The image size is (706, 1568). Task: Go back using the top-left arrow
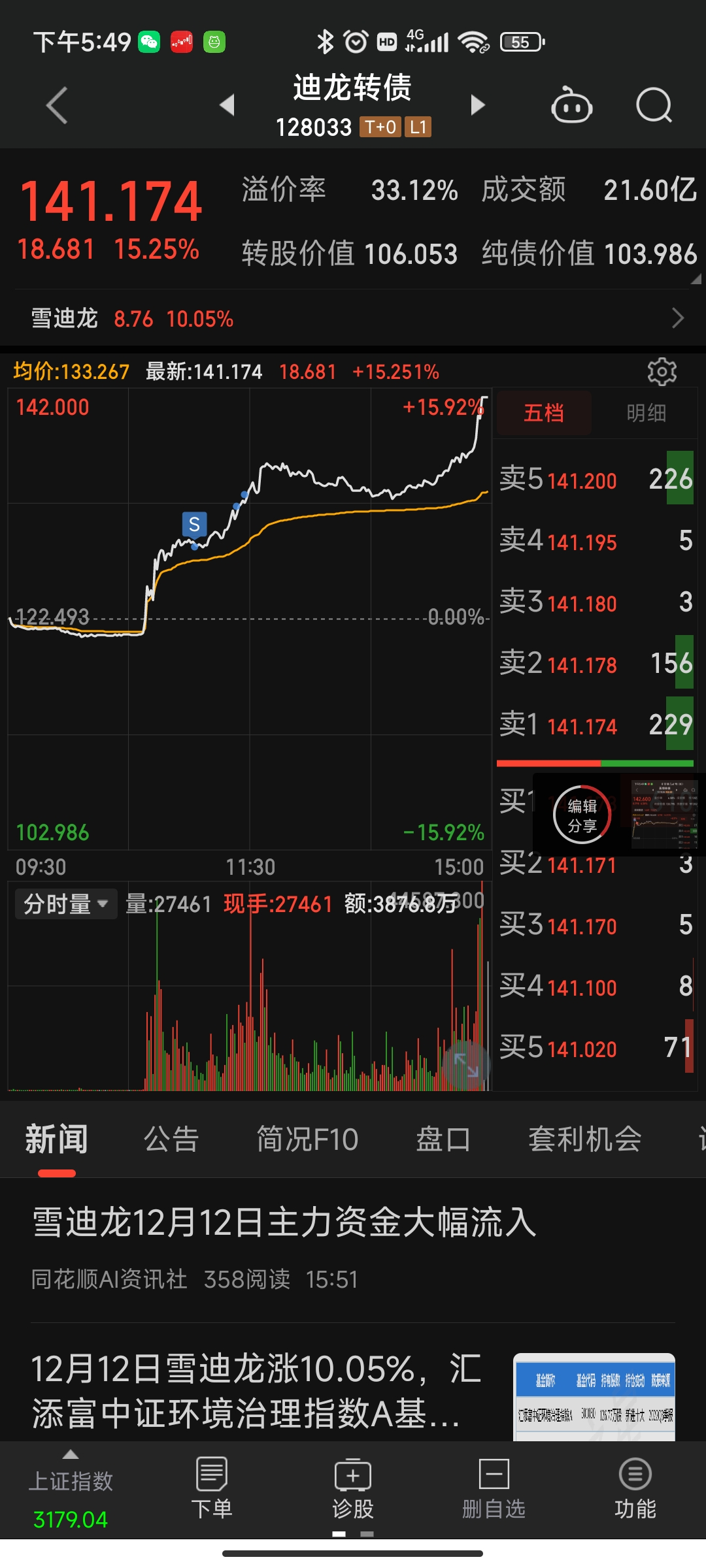[x=57, y=105]
